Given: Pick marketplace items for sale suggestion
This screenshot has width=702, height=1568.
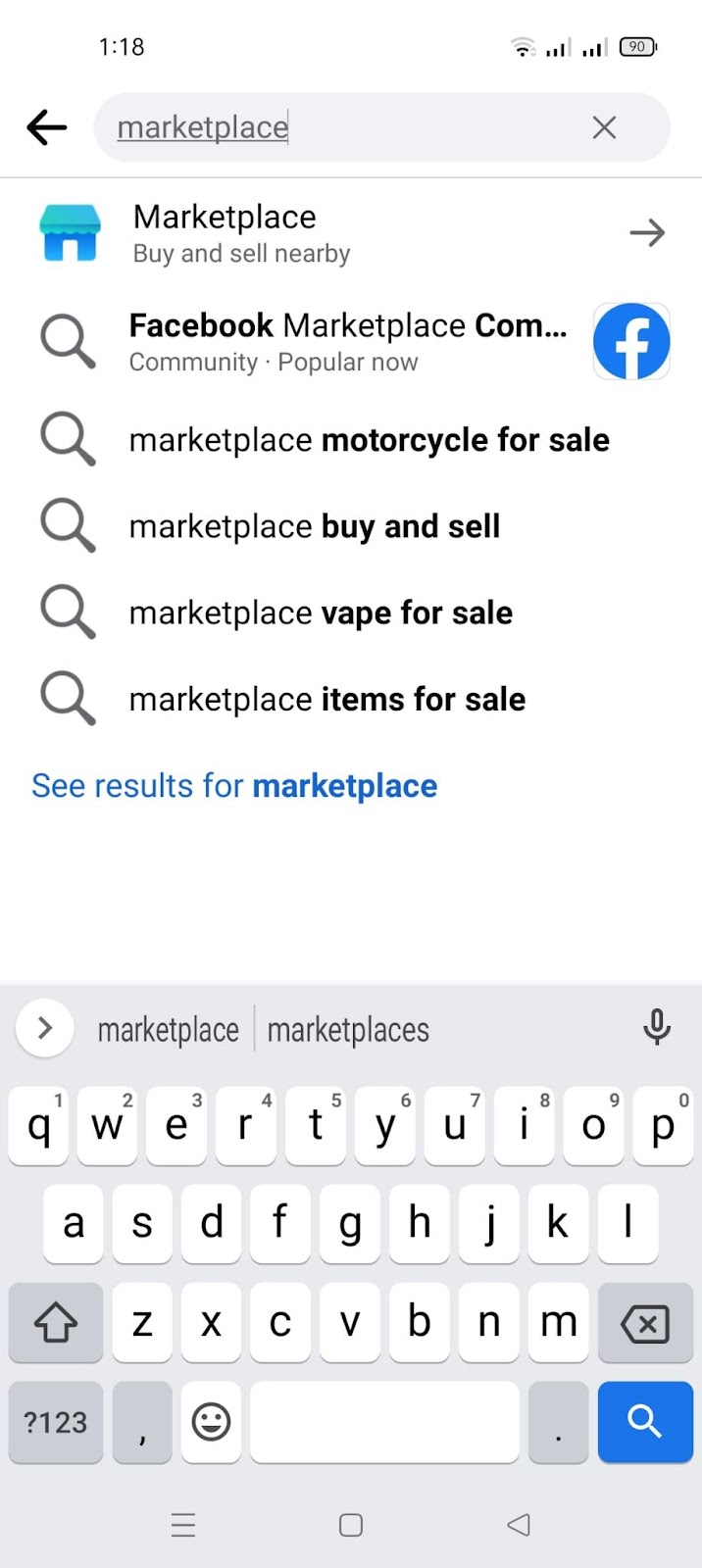Looking at the screenshot, I should [351, 699].
